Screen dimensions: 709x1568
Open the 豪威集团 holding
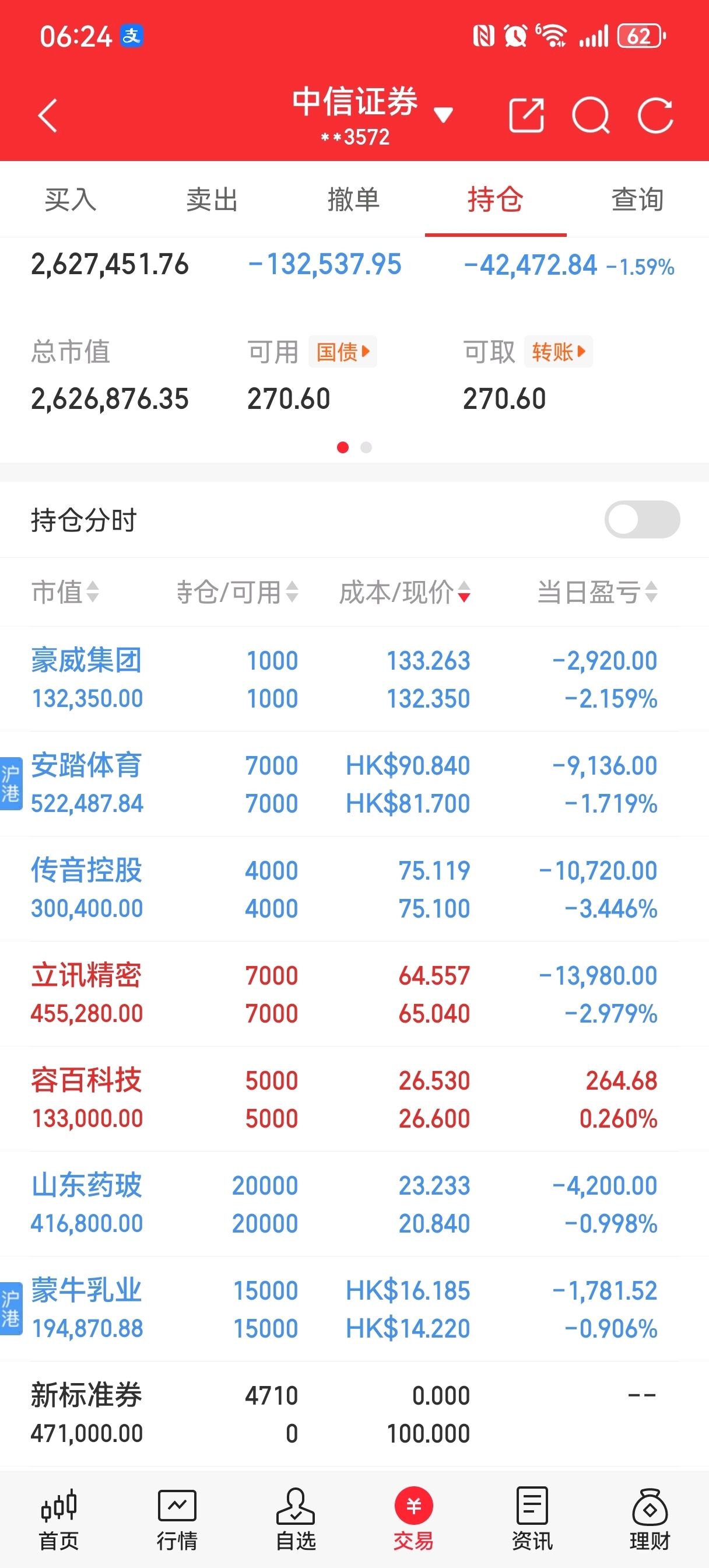(86, 661)
